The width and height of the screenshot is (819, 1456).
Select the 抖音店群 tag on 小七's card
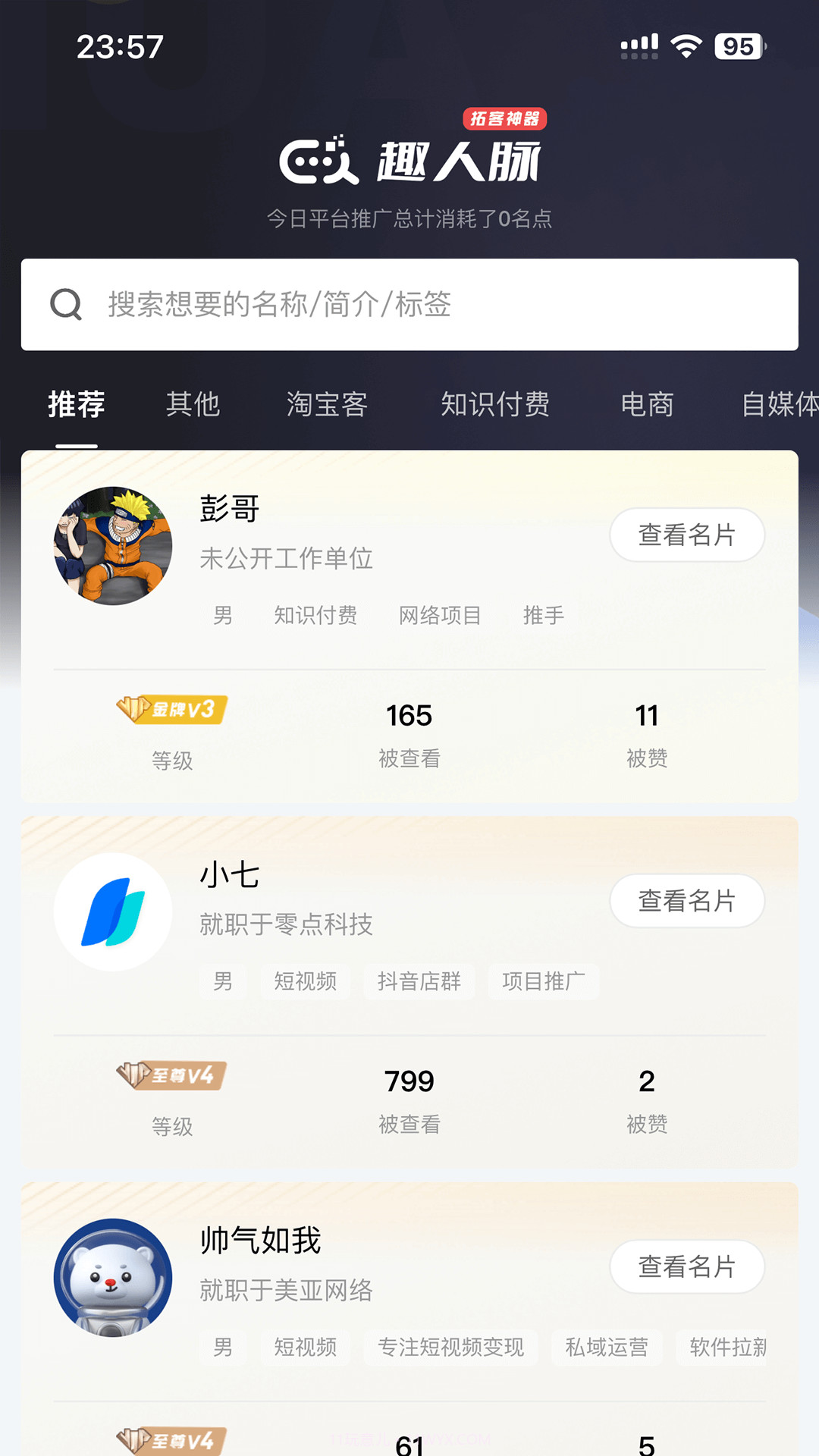(x=419, y=981)
